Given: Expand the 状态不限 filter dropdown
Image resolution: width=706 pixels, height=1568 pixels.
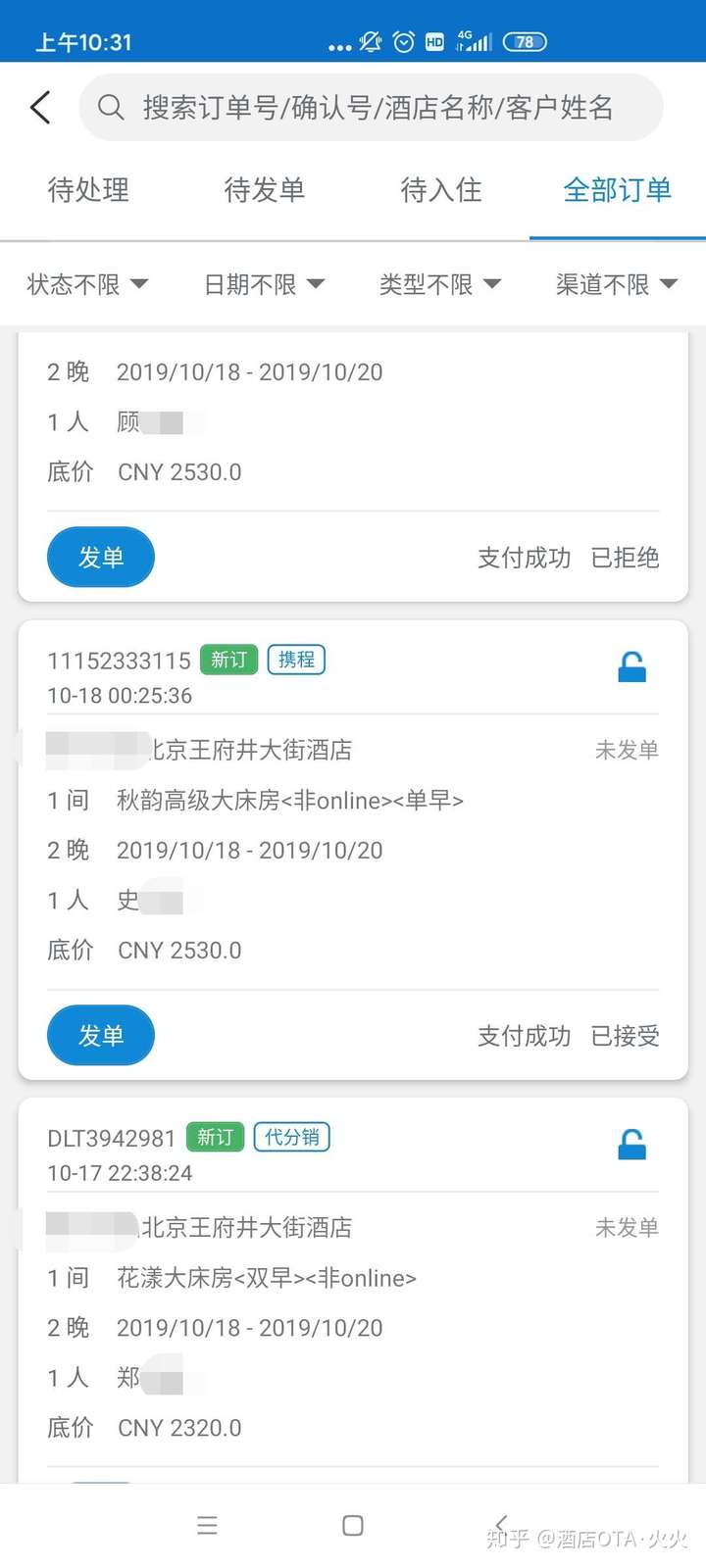Looking at the screenshot, I should pos(88,284).
